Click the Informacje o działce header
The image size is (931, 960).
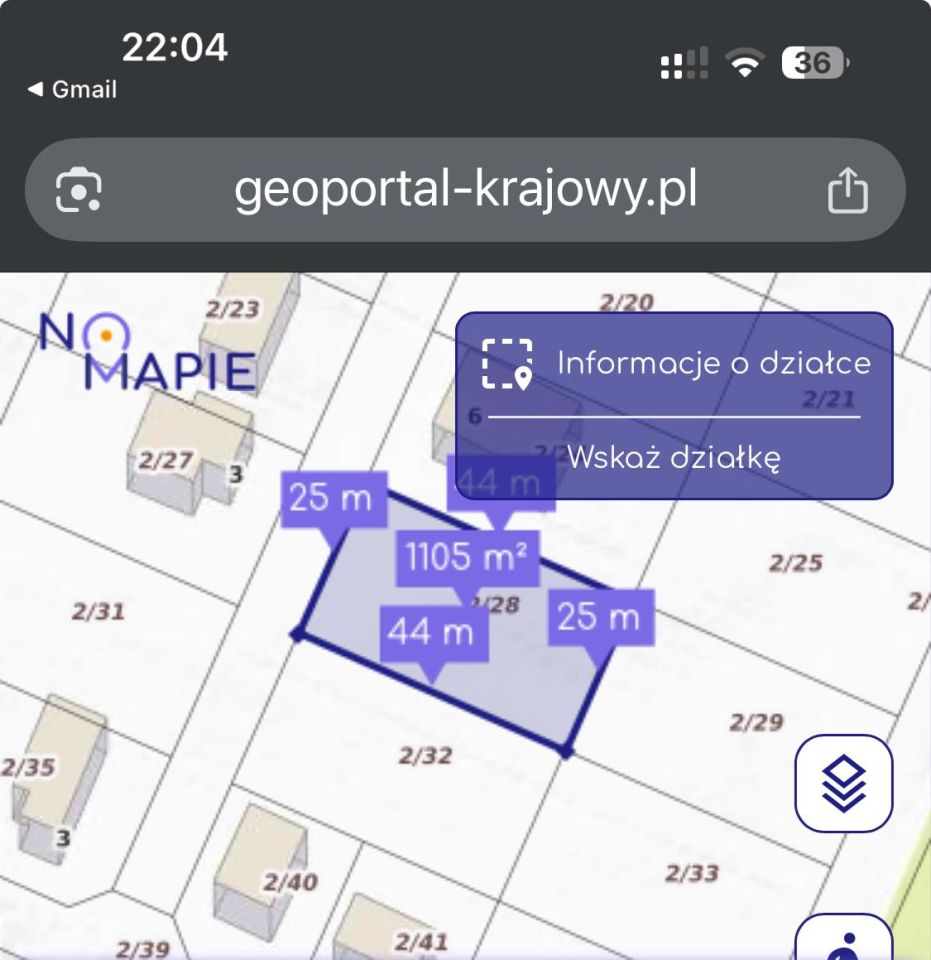click(714, 363)
